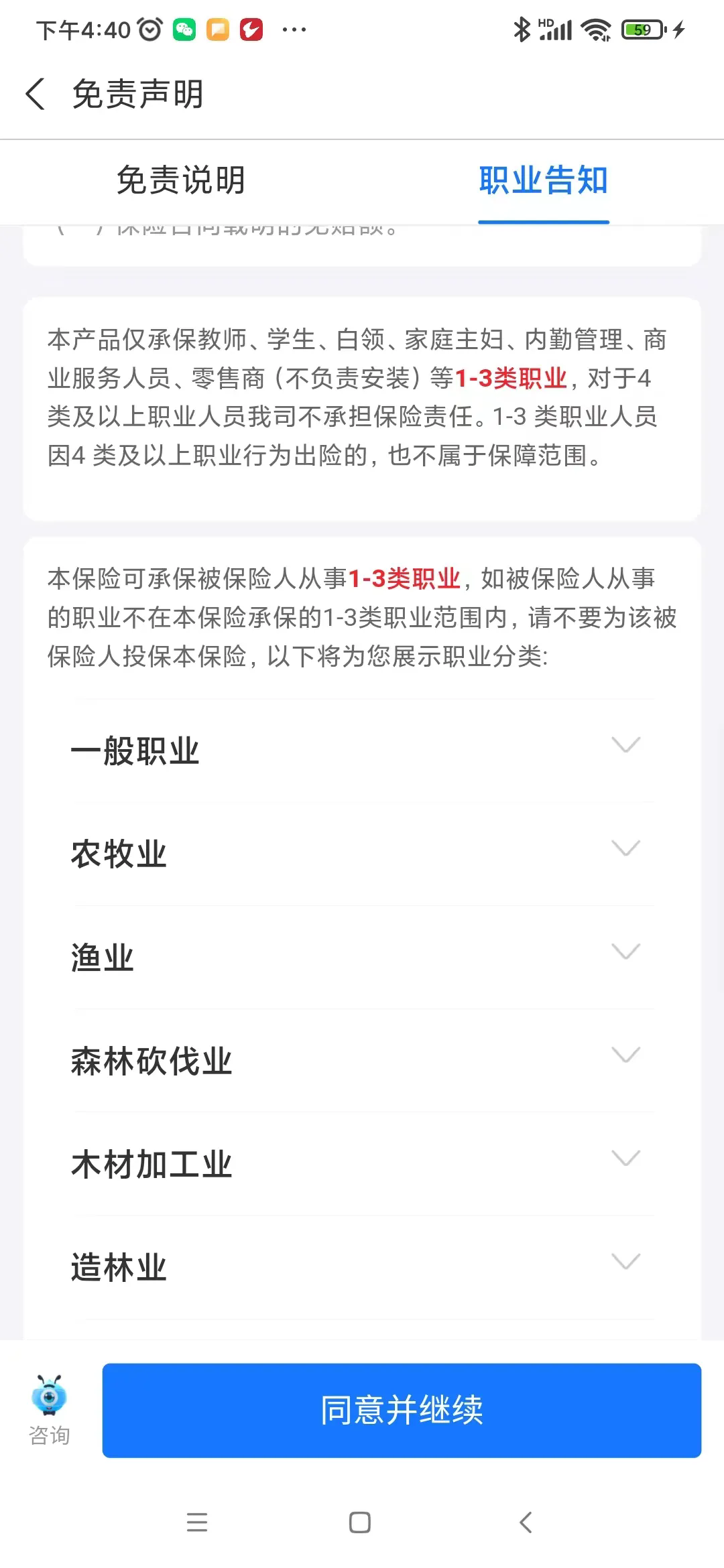The image size is (724, 1568).
Task: Open the system recent apps menu
Action: (x=197, y=1522)
